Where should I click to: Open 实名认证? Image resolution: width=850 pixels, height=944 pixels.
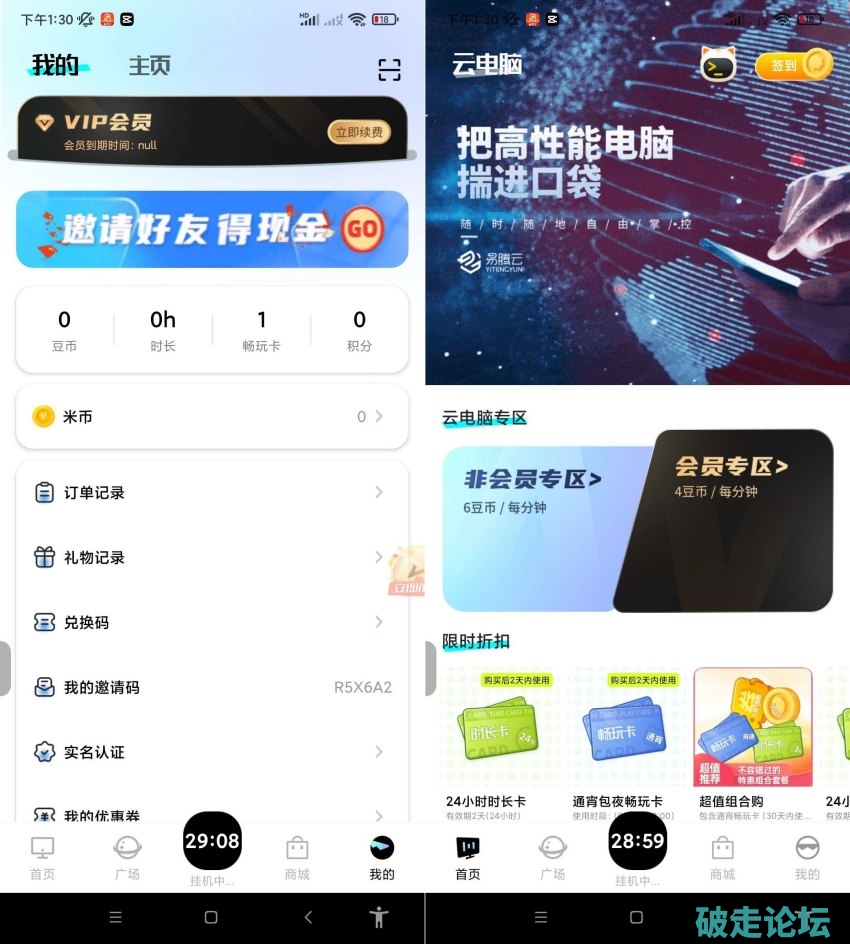tap(212, 752)
